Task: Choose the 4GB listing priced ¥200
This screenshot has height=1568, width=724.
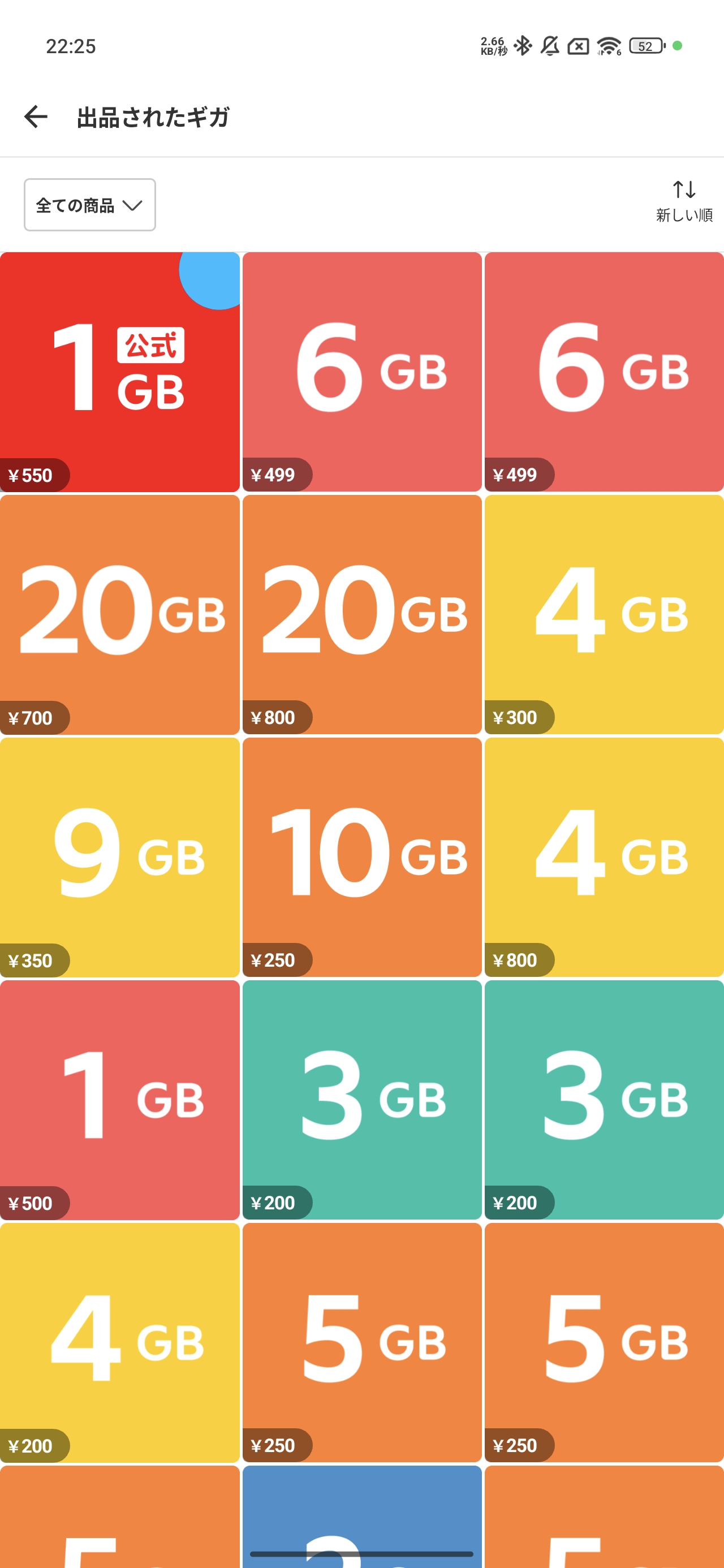Action: point(119,1341)
